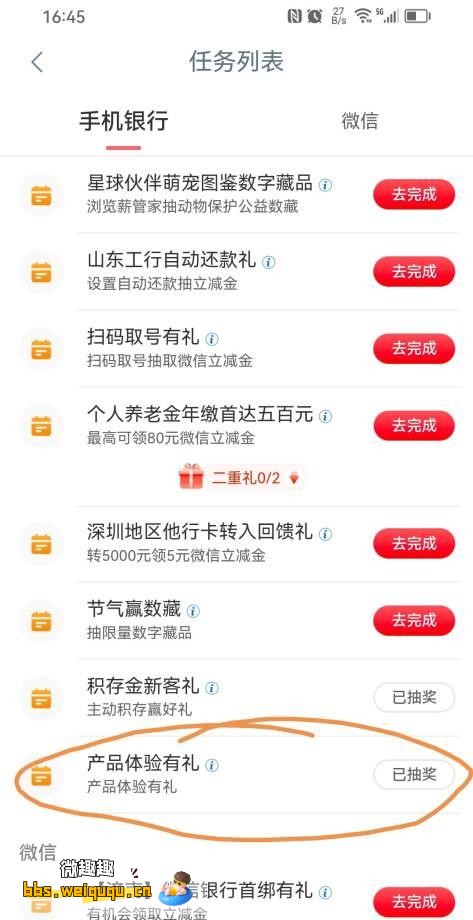Screen dimensions: 473x920
Task: Show info for 节气赢数藏
Action: click(x=193, y=611)
